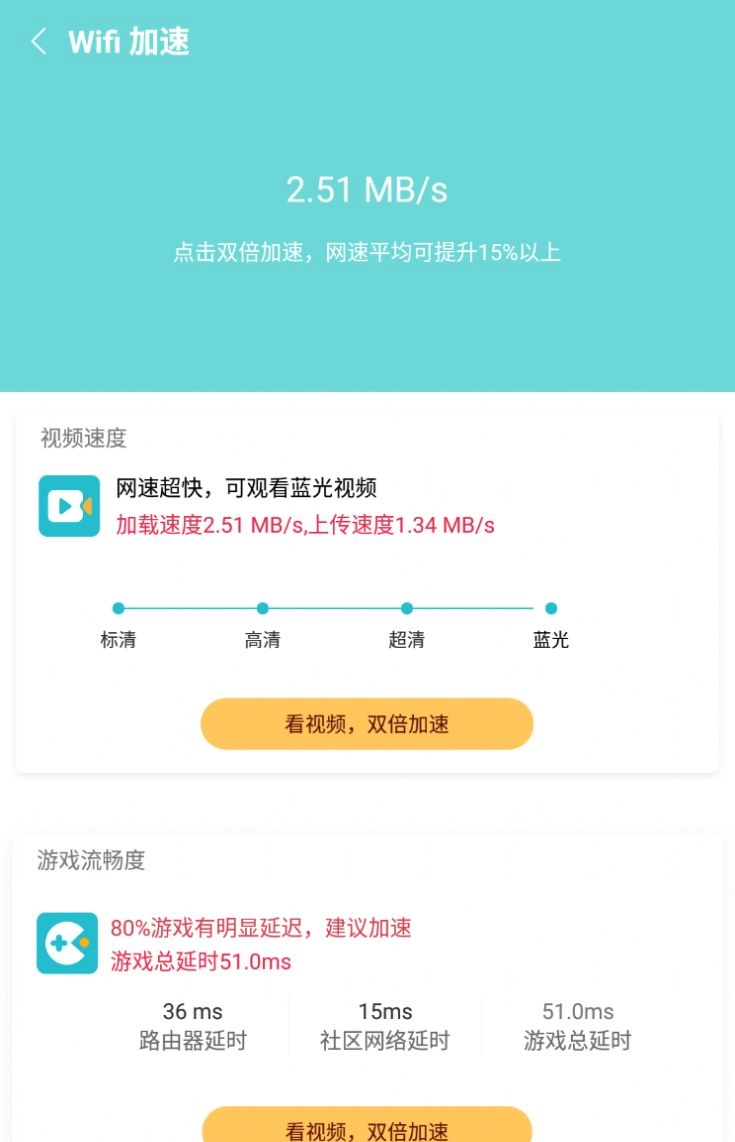Tap the back arrow on the Wifi 加速 header
The height and width of the screenshot is (1142, 735).
37,41
